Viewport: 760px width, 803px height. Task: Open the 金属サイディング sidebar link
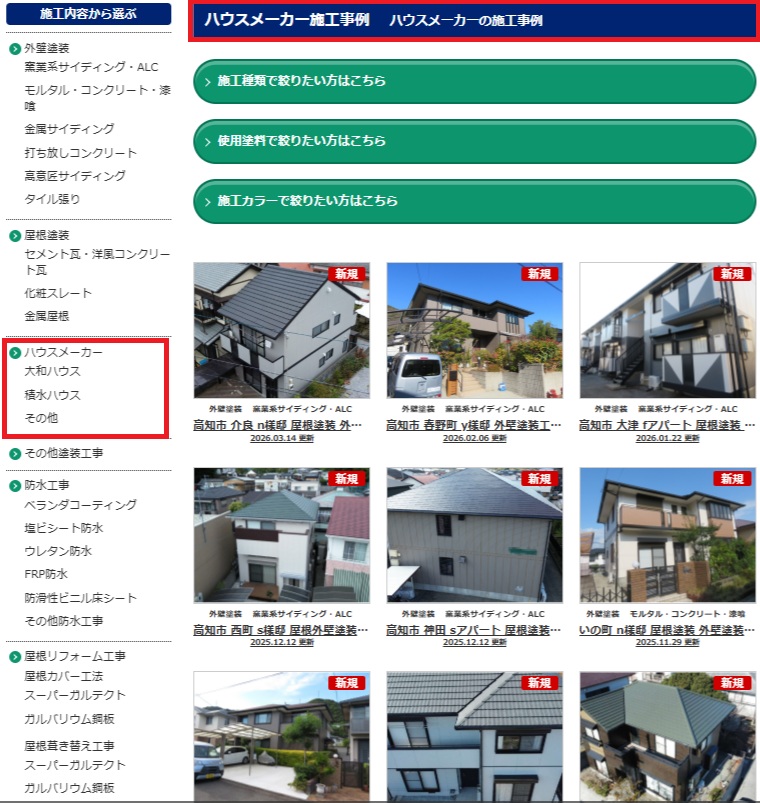coord(69,129)
